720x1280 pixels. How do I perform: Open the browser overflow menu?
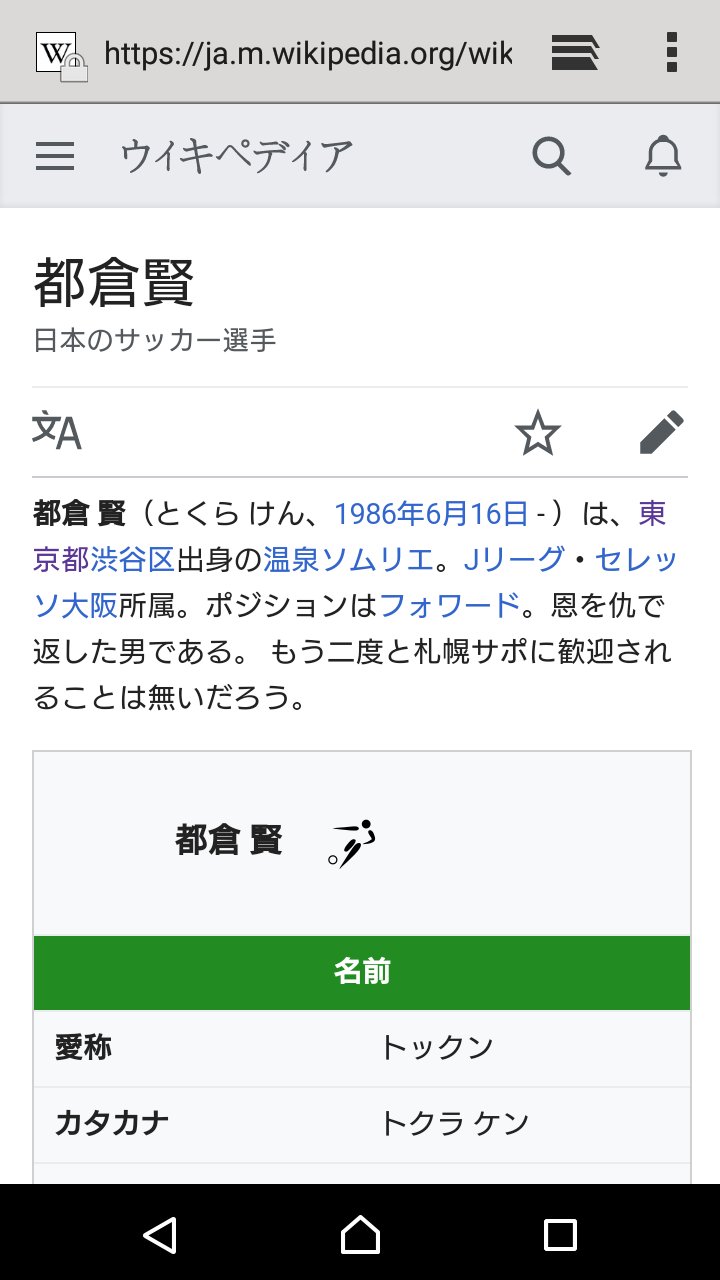(x=671, y=52)
